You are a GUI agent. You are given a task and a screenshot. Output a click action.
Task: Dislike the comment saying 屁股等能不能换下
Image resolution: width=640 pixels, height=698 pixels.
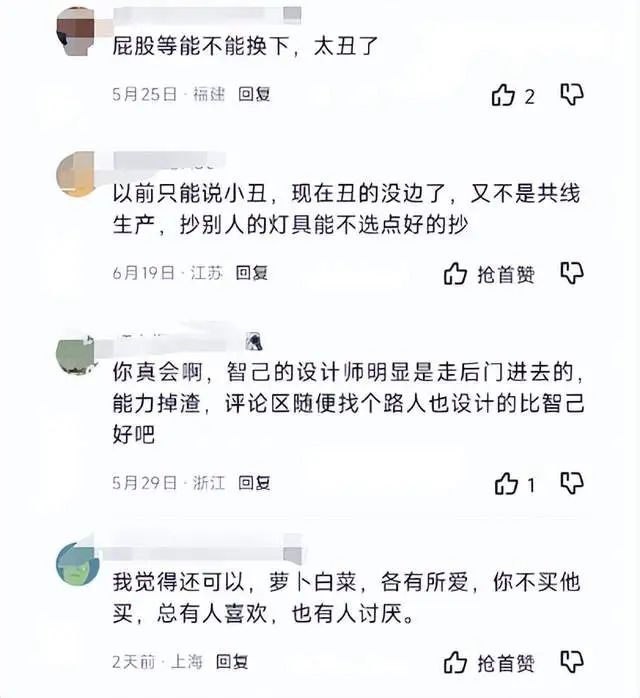pyautogui.click(x=571, y=95)
